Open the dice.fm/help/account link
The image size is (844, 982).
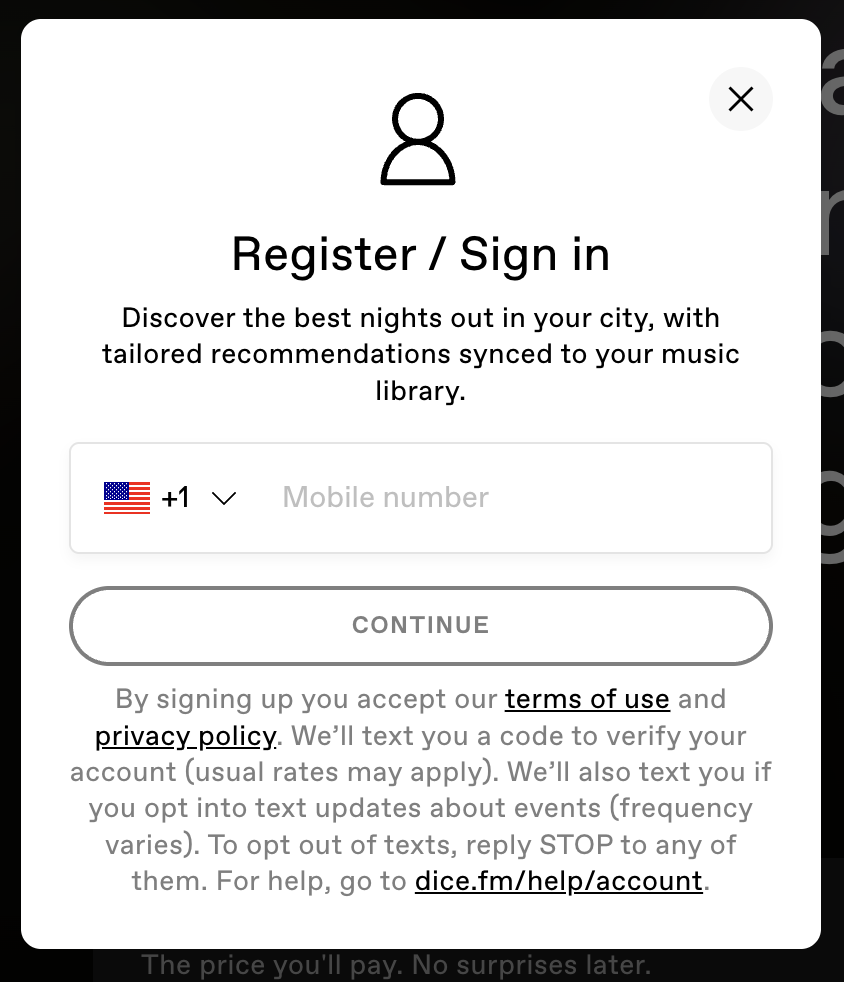pos(559,881)
